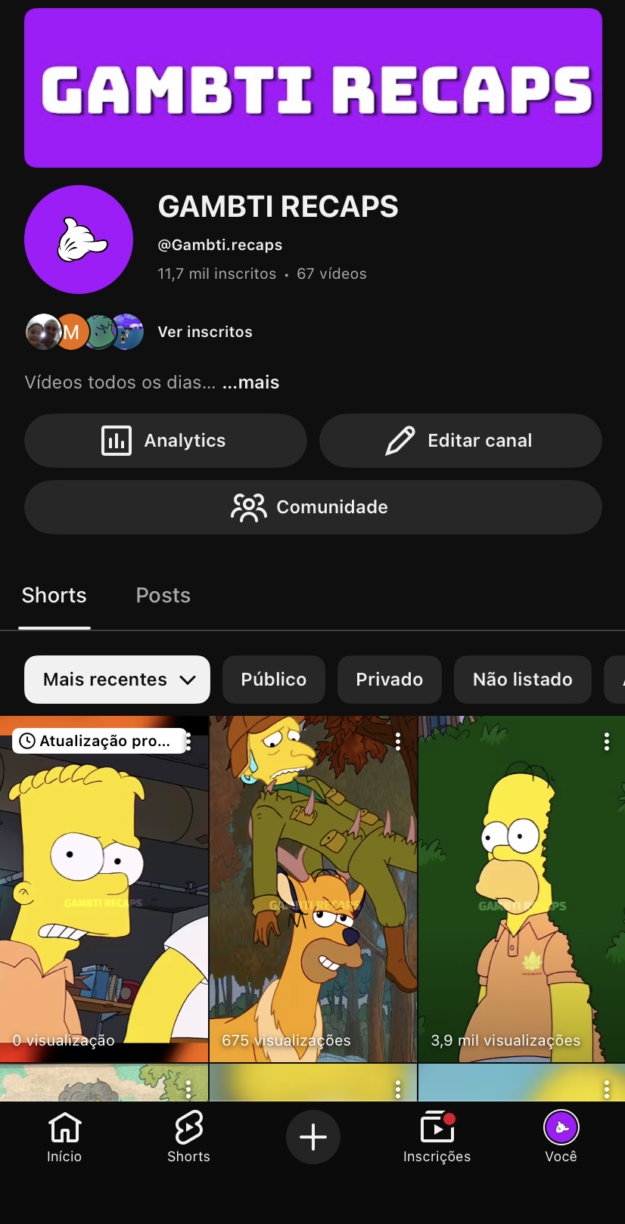This screenshot has width=625, height=1224.
Task: View subscribers via Ver inscritos
Action: pos(205,332)
